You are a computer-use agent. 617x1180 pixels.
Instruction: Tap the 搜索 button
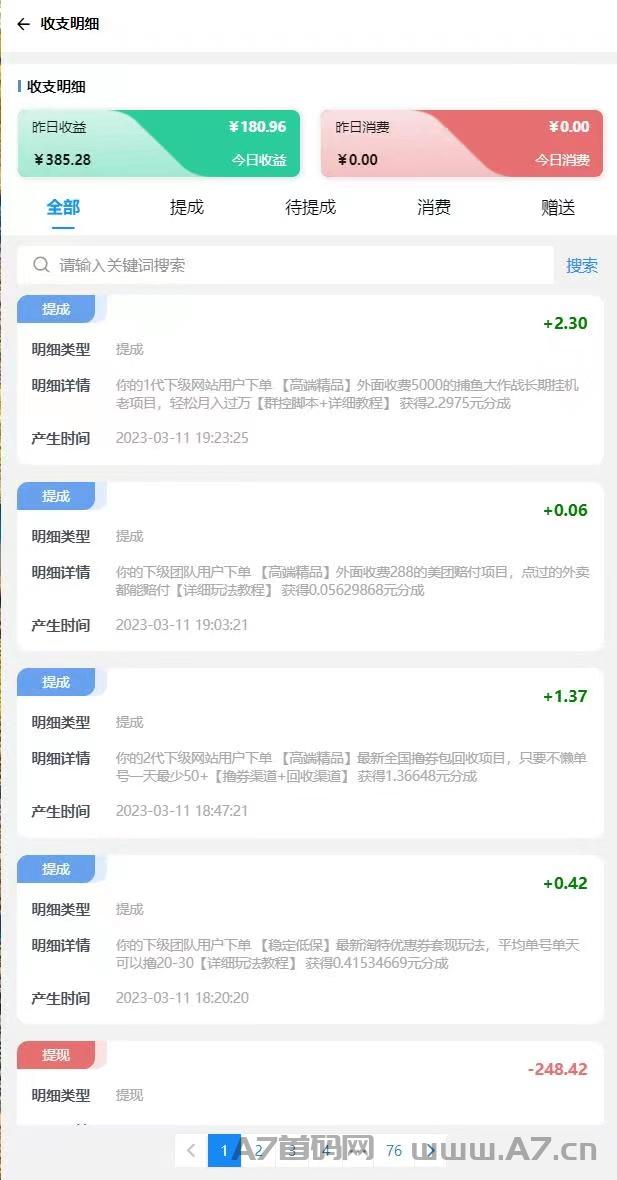pos(582,265)
